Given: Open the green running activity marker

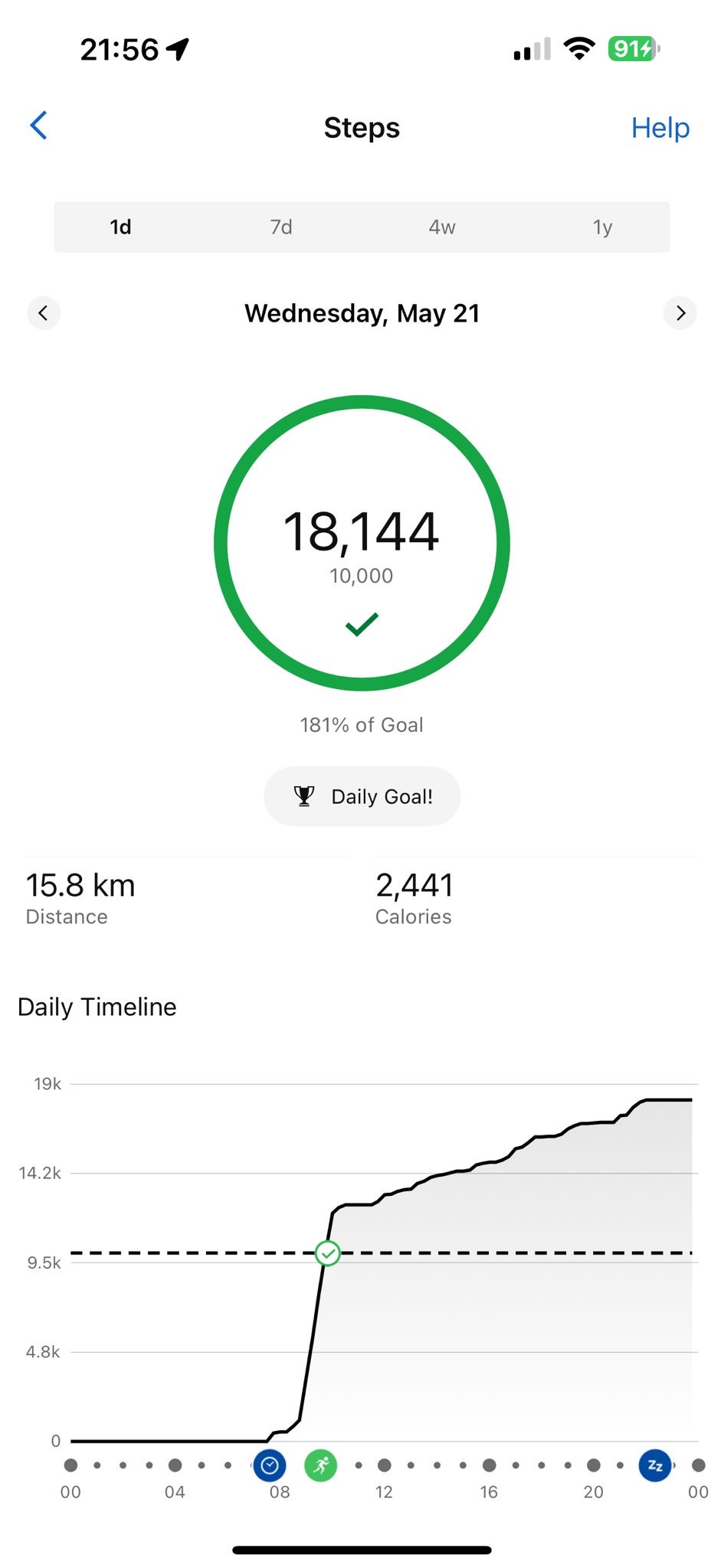Looking at the screenshot, I should tap(321, 1465).
